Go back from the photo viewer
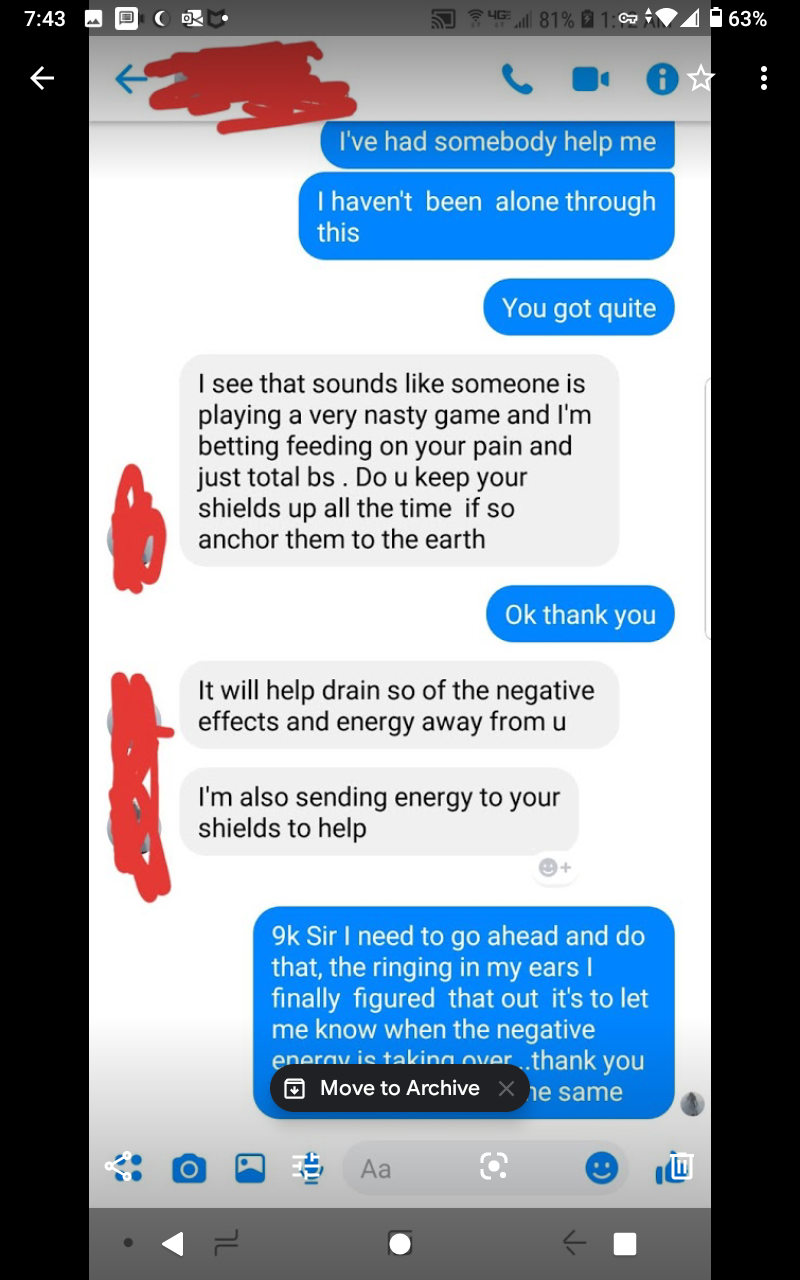Viewport: 800px width, 1280px height. [x=42, y=78]
